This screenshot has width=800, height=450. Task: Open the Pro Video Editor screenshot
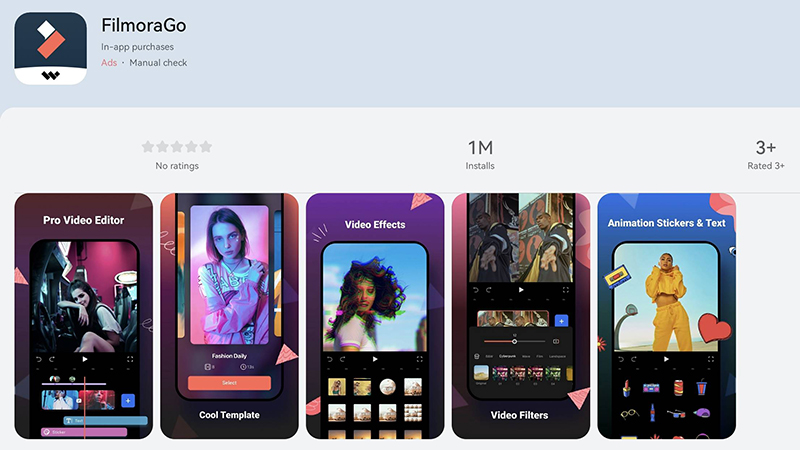point(83,316)
